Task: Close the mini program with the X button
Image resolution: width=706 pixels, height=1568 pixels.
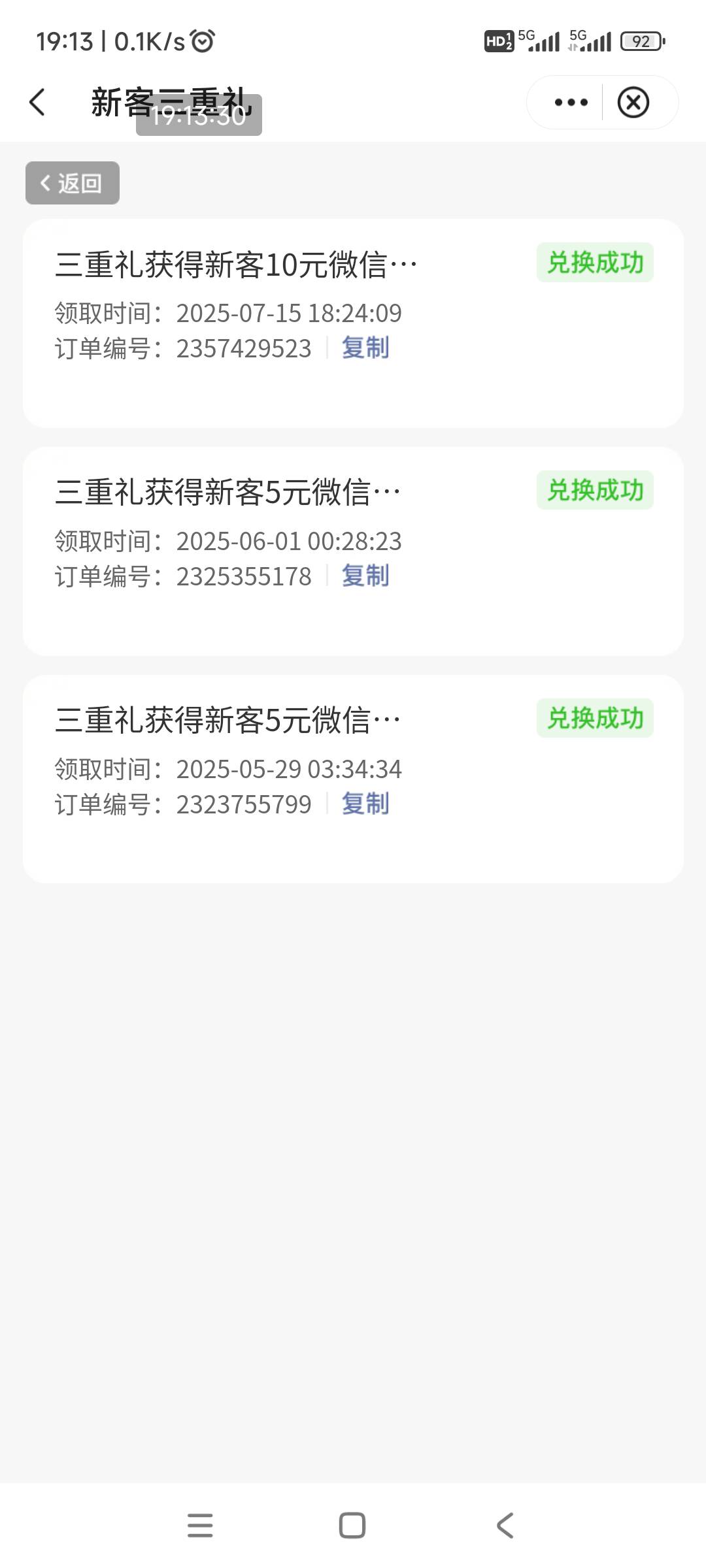Action: point(633,103)
